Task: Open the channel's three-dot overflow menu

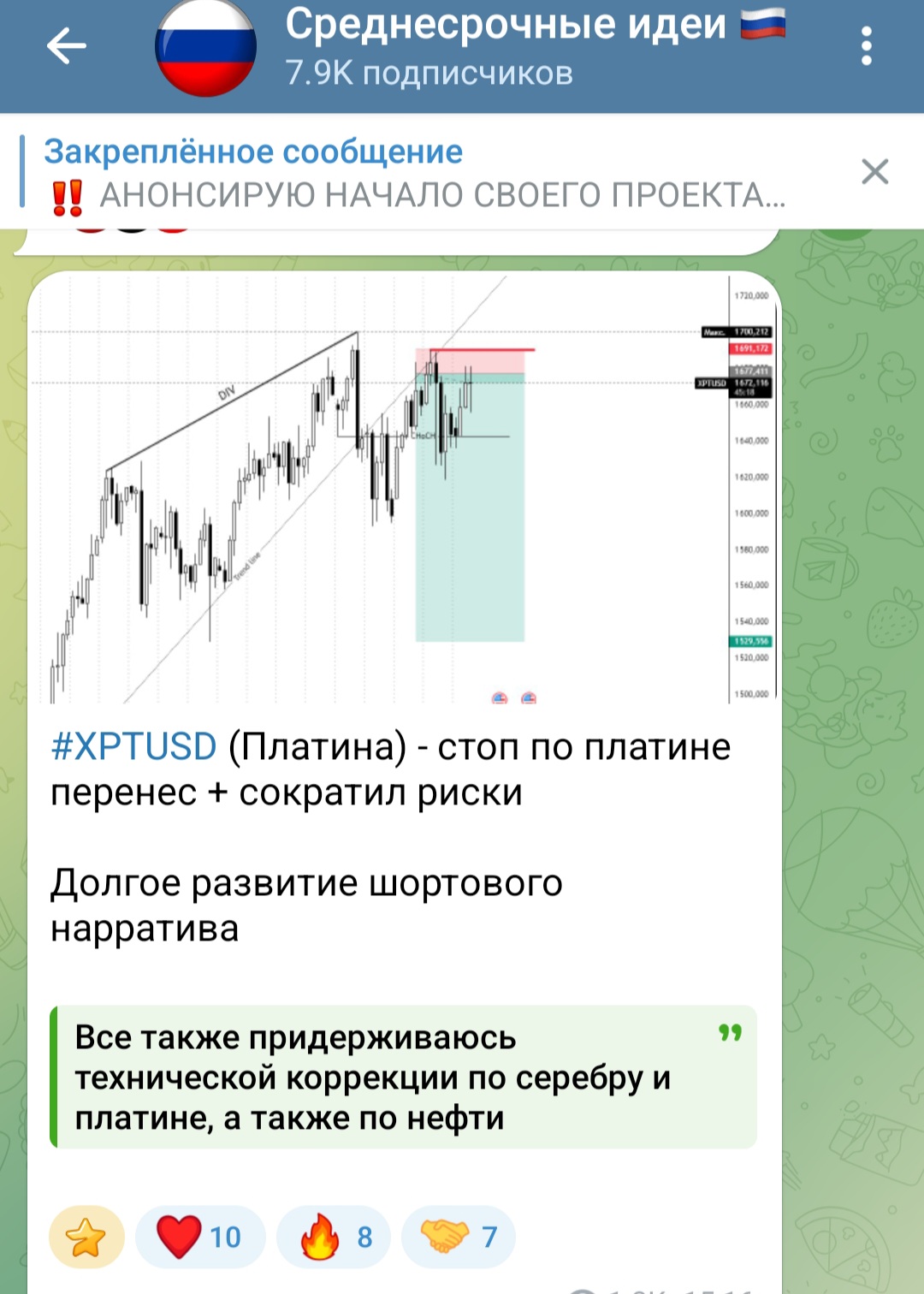Action: point(866,46)
